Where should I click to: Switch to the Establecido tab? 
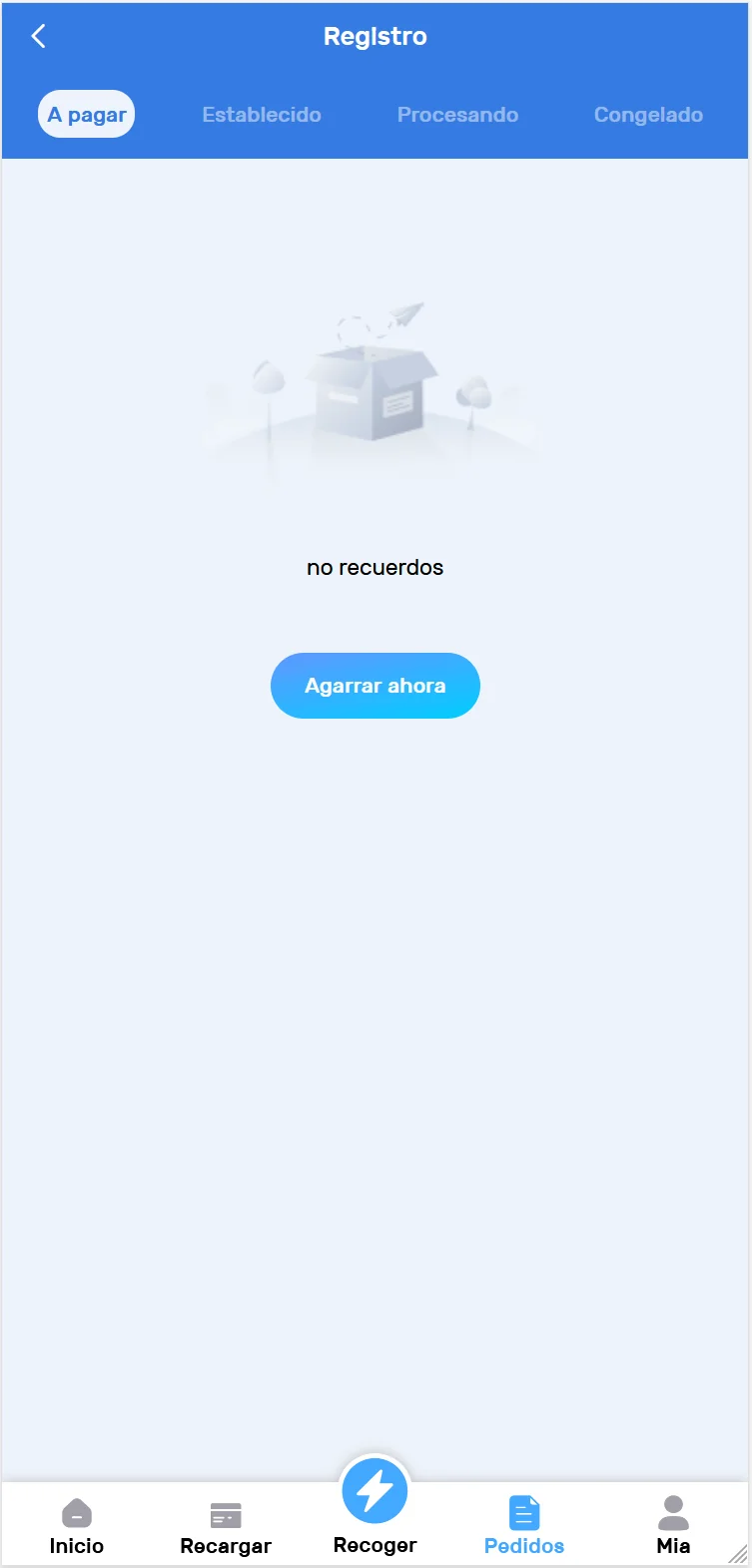[262, 115]
